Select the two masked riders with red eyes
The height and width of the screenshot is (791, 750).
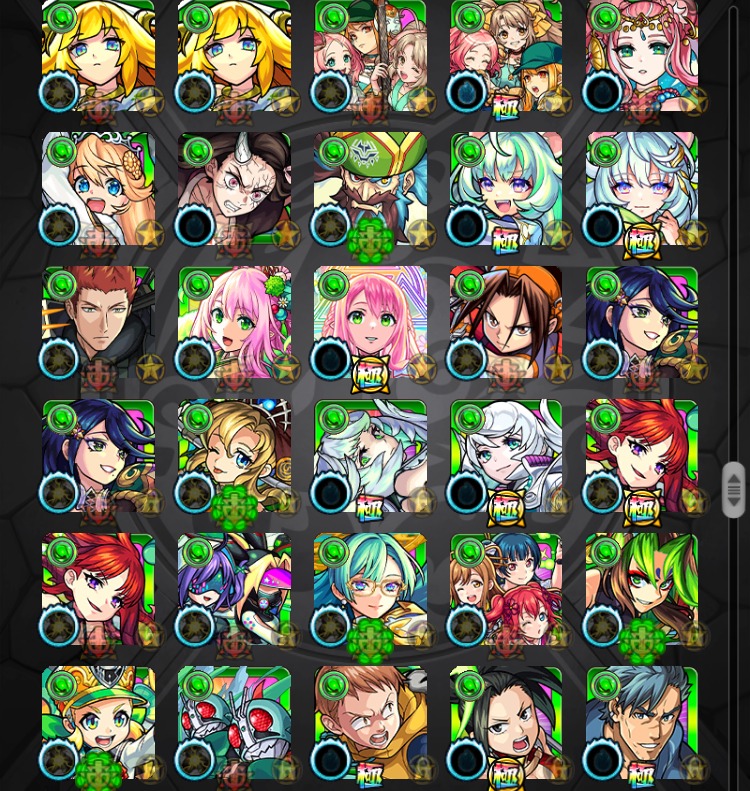[234, 724]
